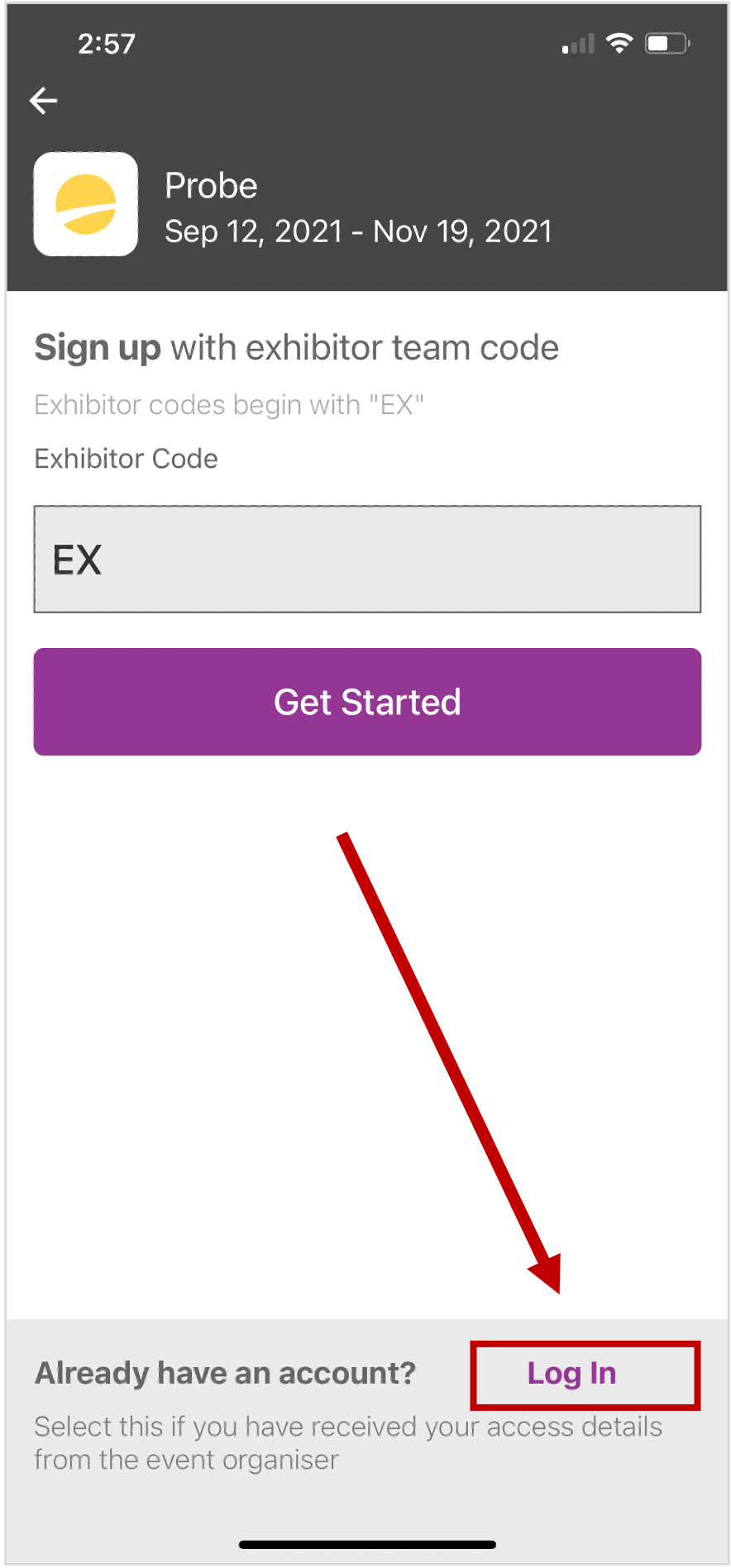
Task: Select the Sign up heading text
Action: click(296, 347)
